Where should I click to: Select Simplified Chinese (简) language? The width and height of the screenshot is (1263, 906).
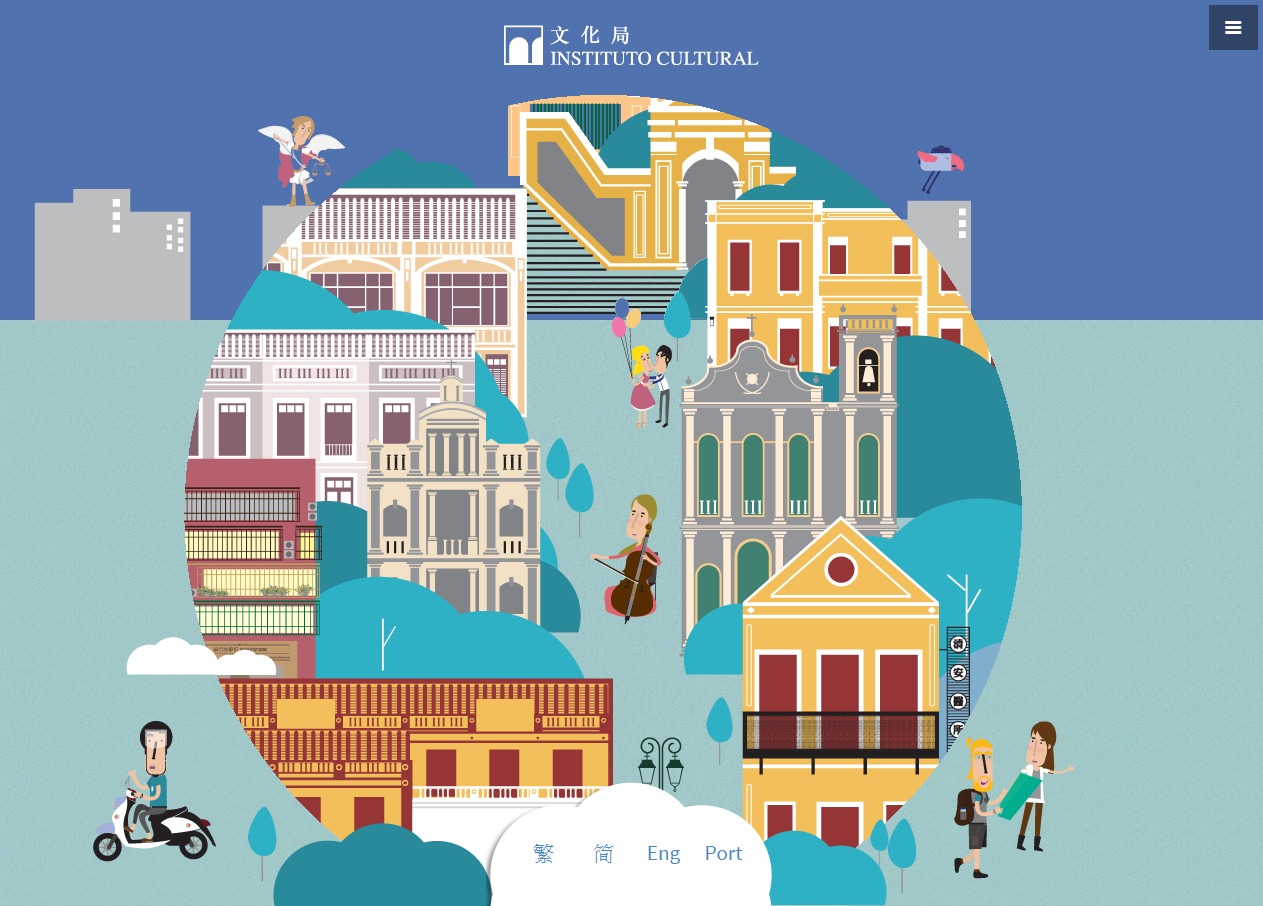pyautogui.click(x=603, y=853)
